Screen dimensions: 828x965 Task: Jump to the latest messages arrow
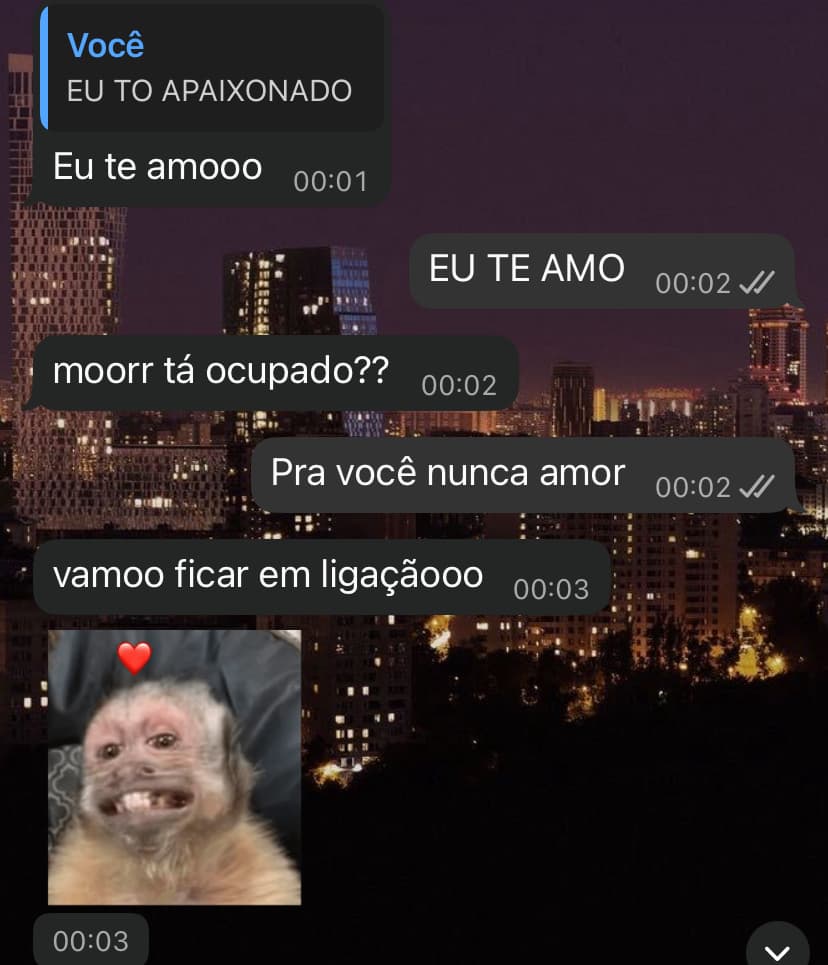(x=777, y=947)
